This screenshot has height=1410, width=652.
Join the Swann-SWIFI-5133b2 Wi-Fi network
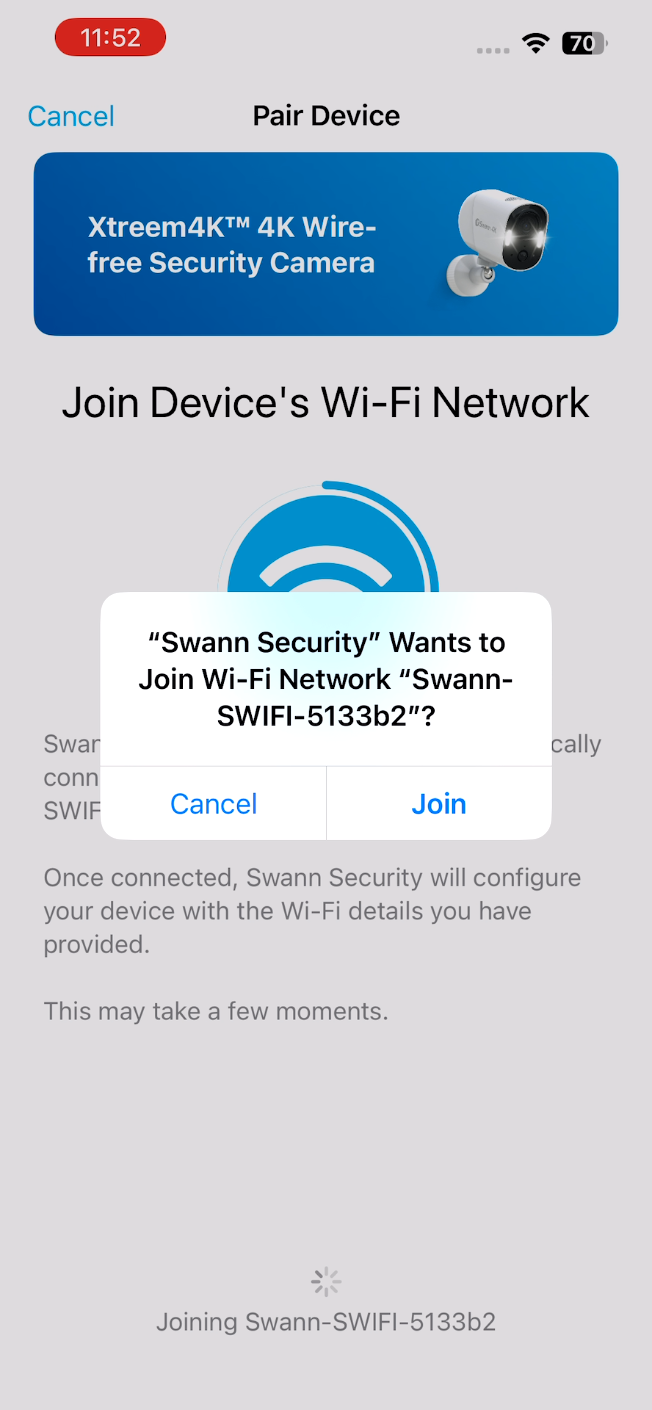(438, 804)
